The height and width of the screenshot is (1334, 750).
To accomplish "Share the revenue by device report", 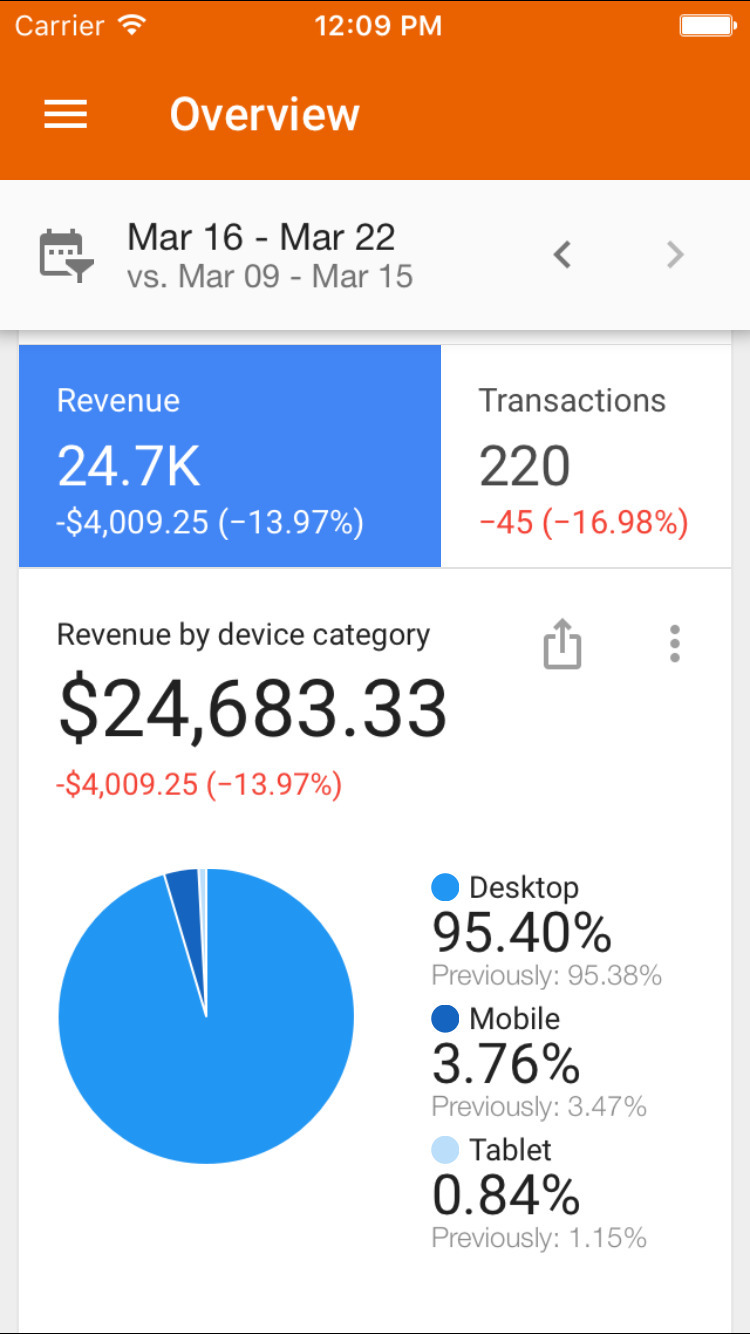I will [562, 644].
